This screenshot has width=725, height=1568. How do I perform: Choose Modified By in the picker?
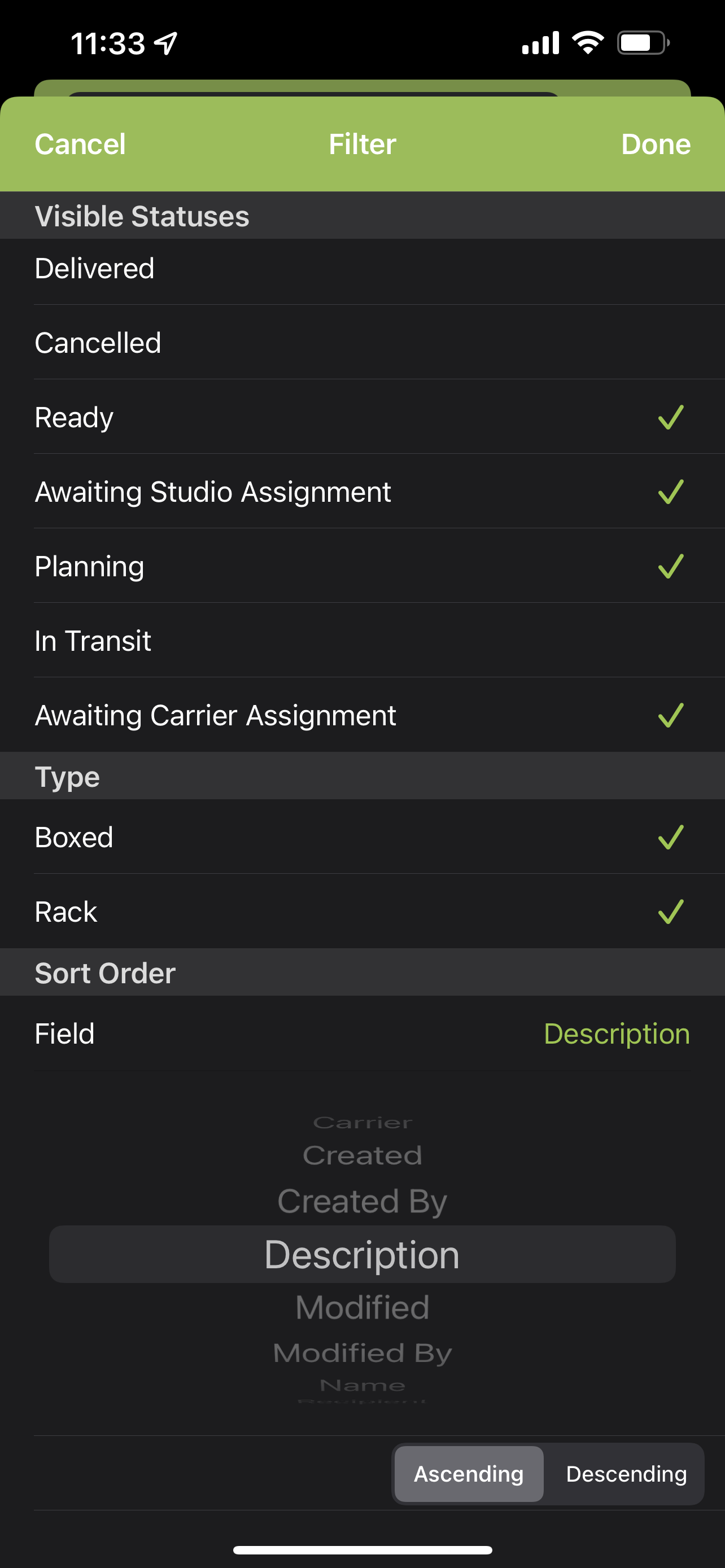362,1352
